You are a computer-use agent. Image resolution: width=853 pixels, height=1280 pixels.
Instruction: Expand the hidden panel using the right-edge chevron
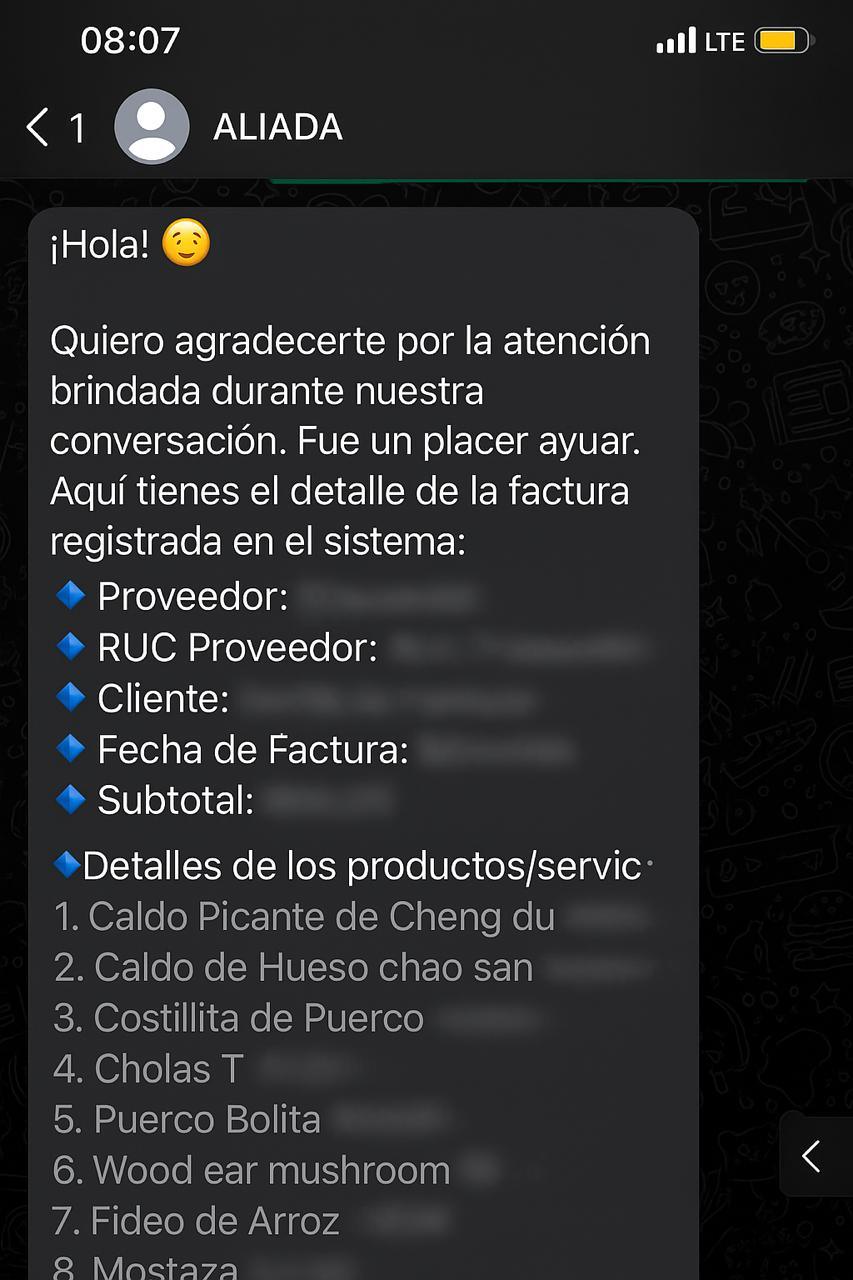point(811,1156)
